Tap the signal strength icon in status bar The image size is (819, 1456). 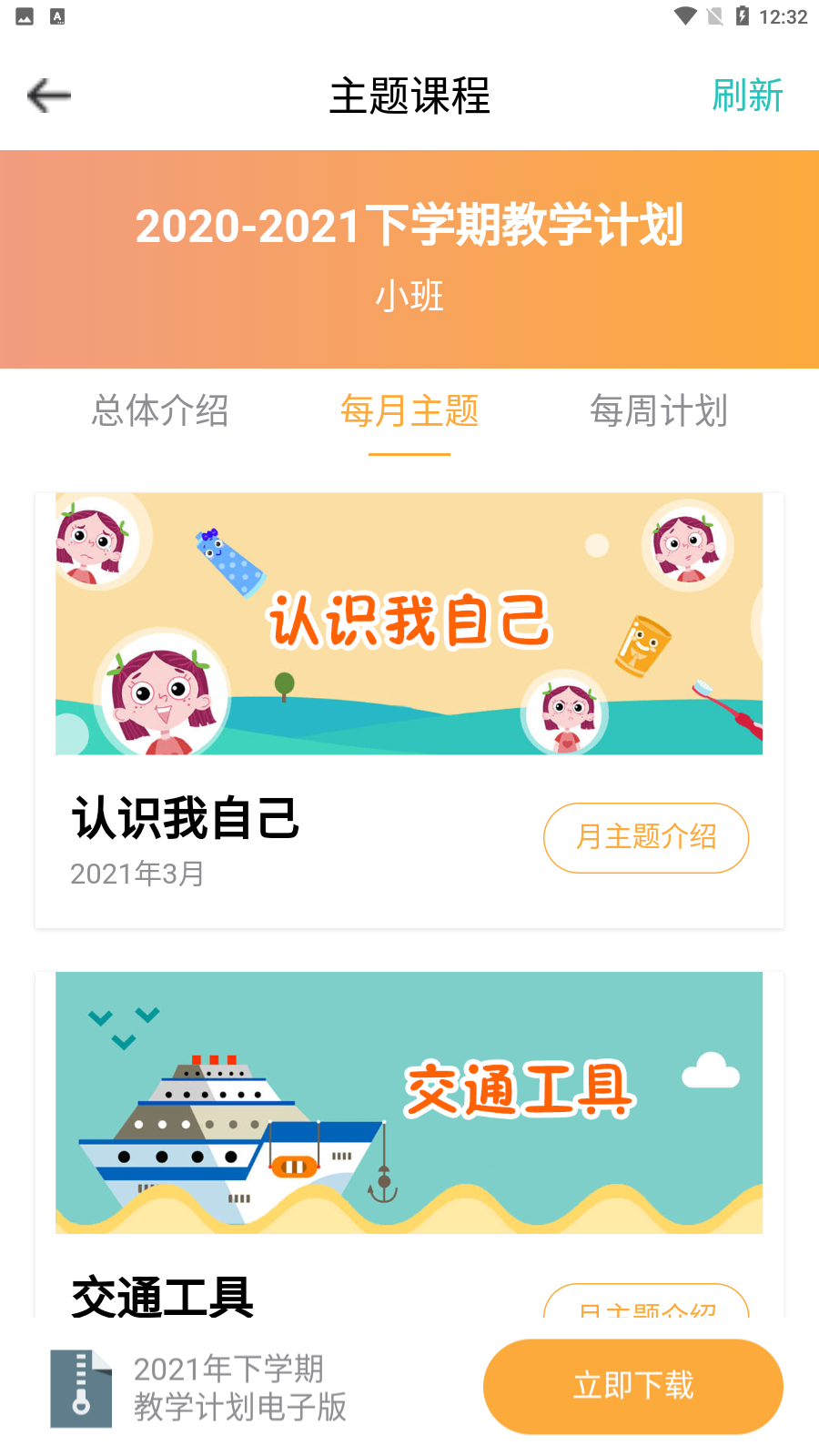[x=714, y=15]
